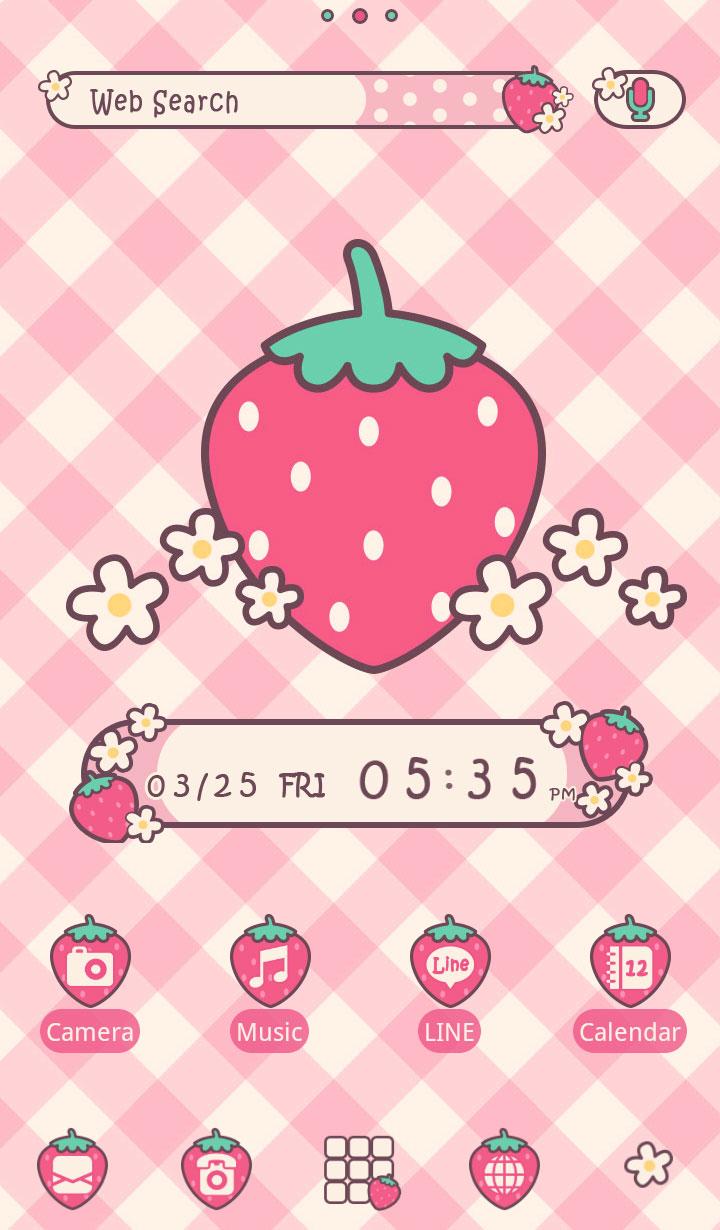Tap the strawberry icon inside the search bar
The width and height of the screenshot is (720, 1230).
(528, 97)
